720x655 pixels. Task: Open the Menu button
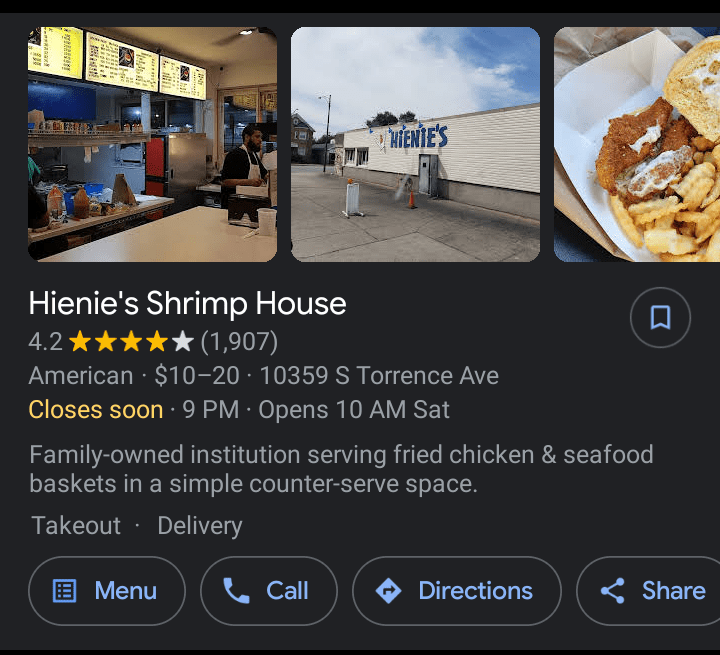coord(107,591)
